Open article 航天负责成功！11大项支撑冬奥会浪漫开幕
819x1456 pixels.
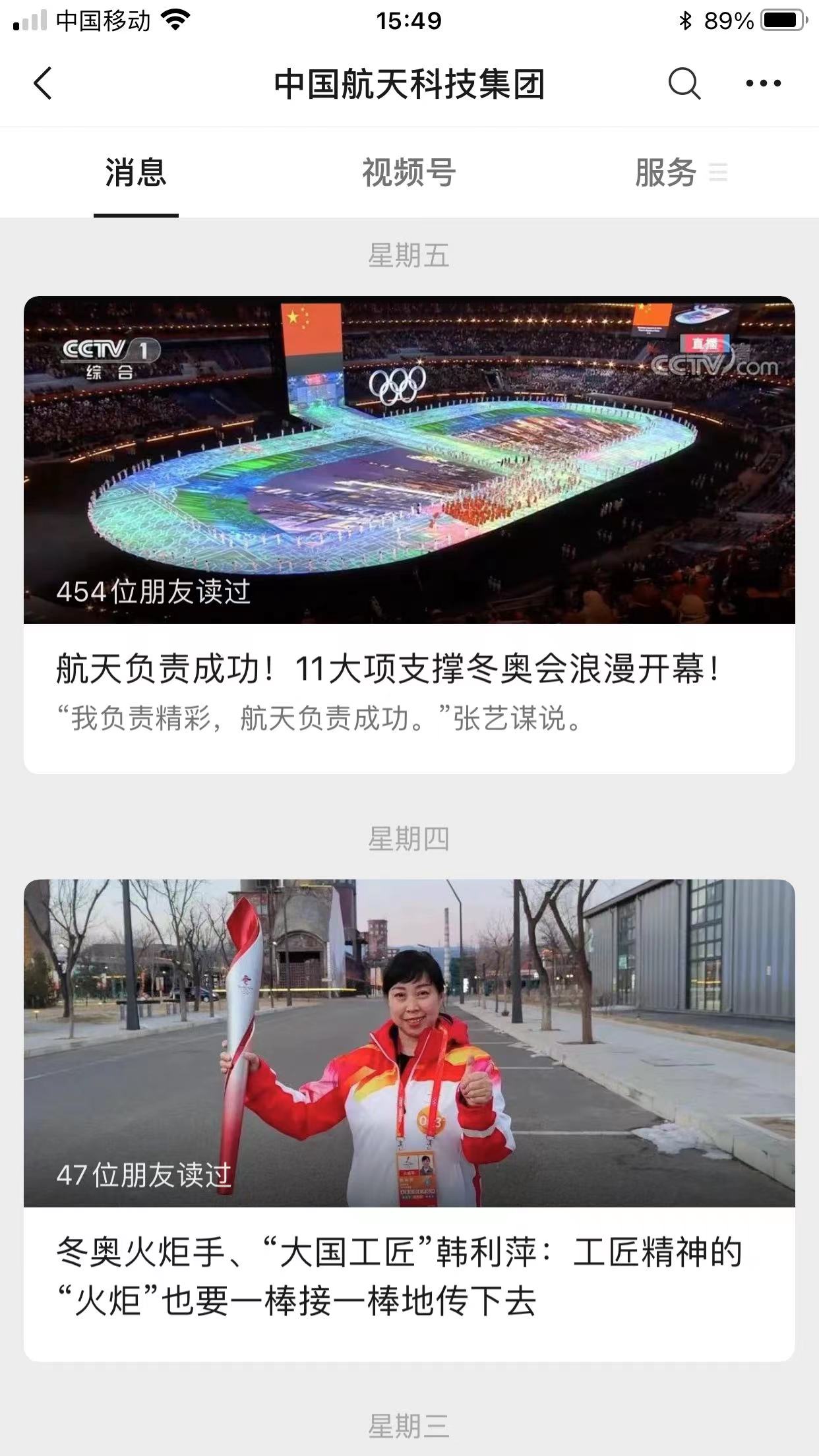(409, 669)
